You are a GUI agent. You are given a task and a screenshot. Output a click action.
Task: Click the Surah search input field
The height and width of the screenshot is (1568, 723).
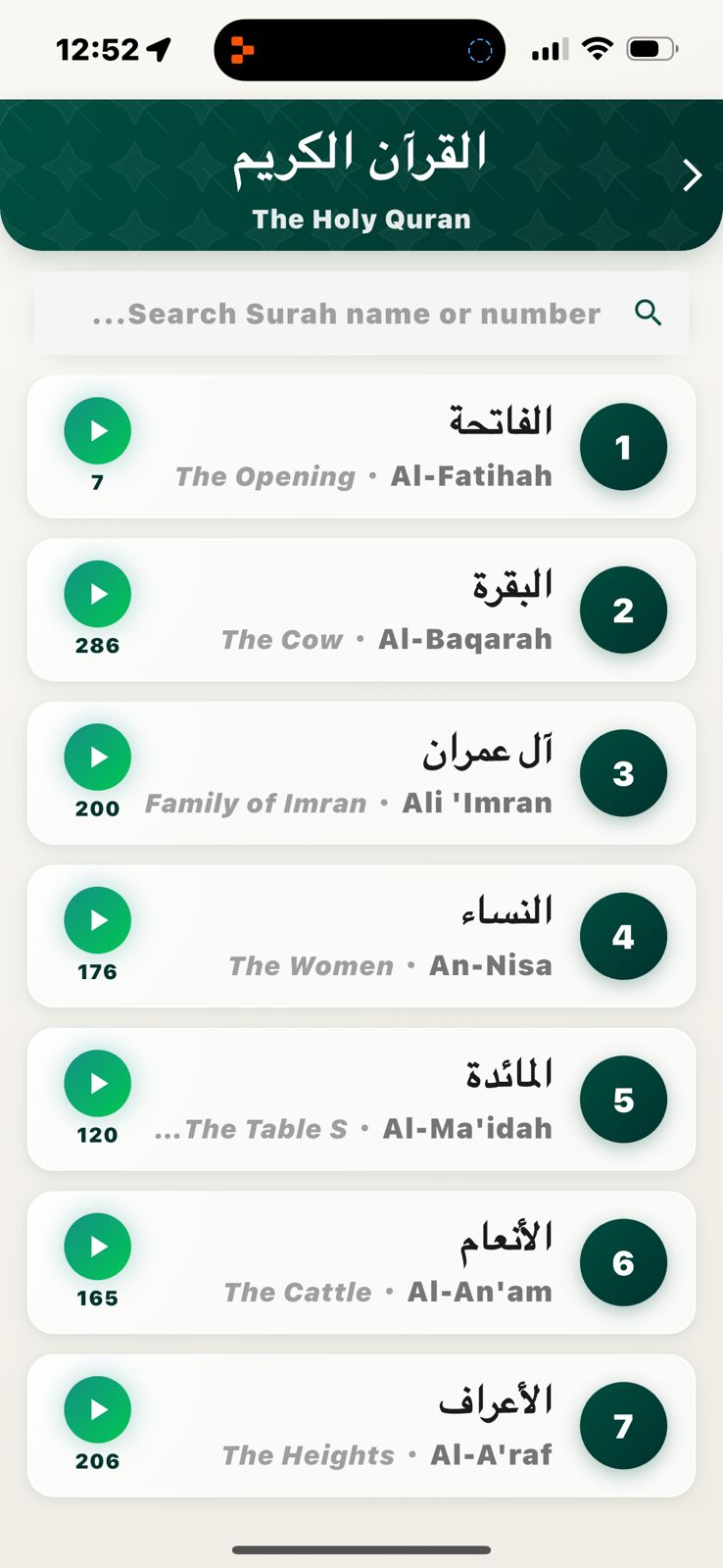(361, 313)
